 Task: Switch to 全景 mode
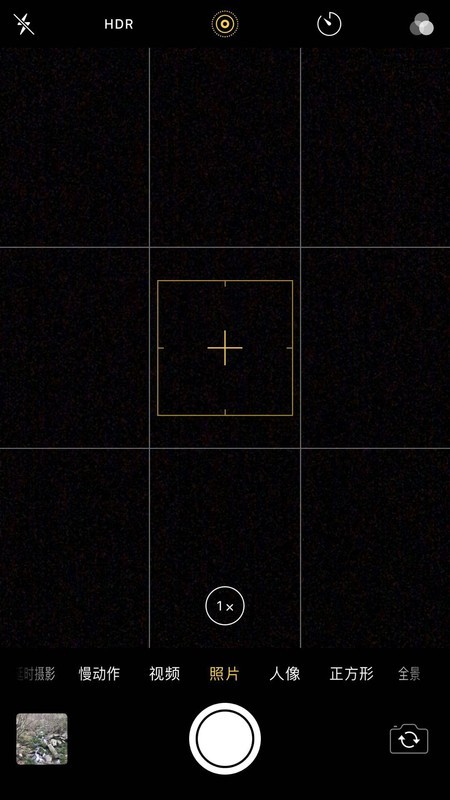click(x=409, y=674)
